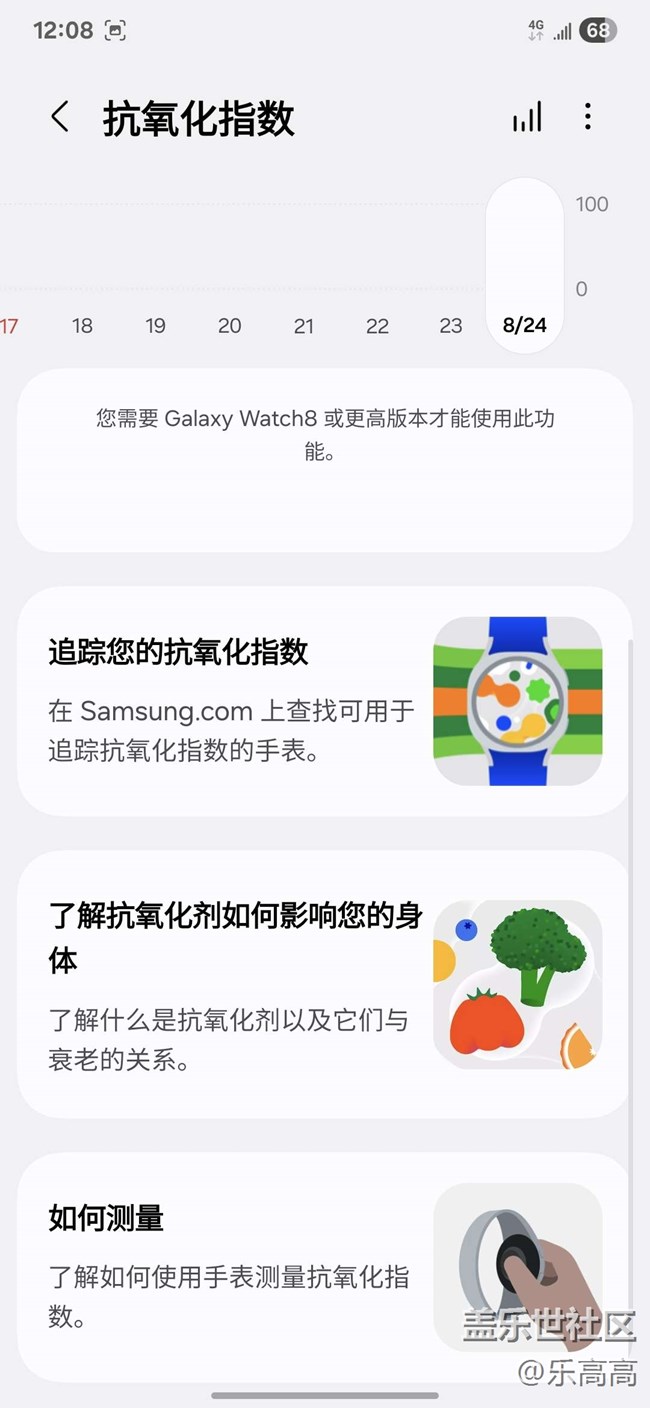
Task: Open the 了解抗氧化剂如何影响您的身体 card
Action: click(x=324, y=984)
